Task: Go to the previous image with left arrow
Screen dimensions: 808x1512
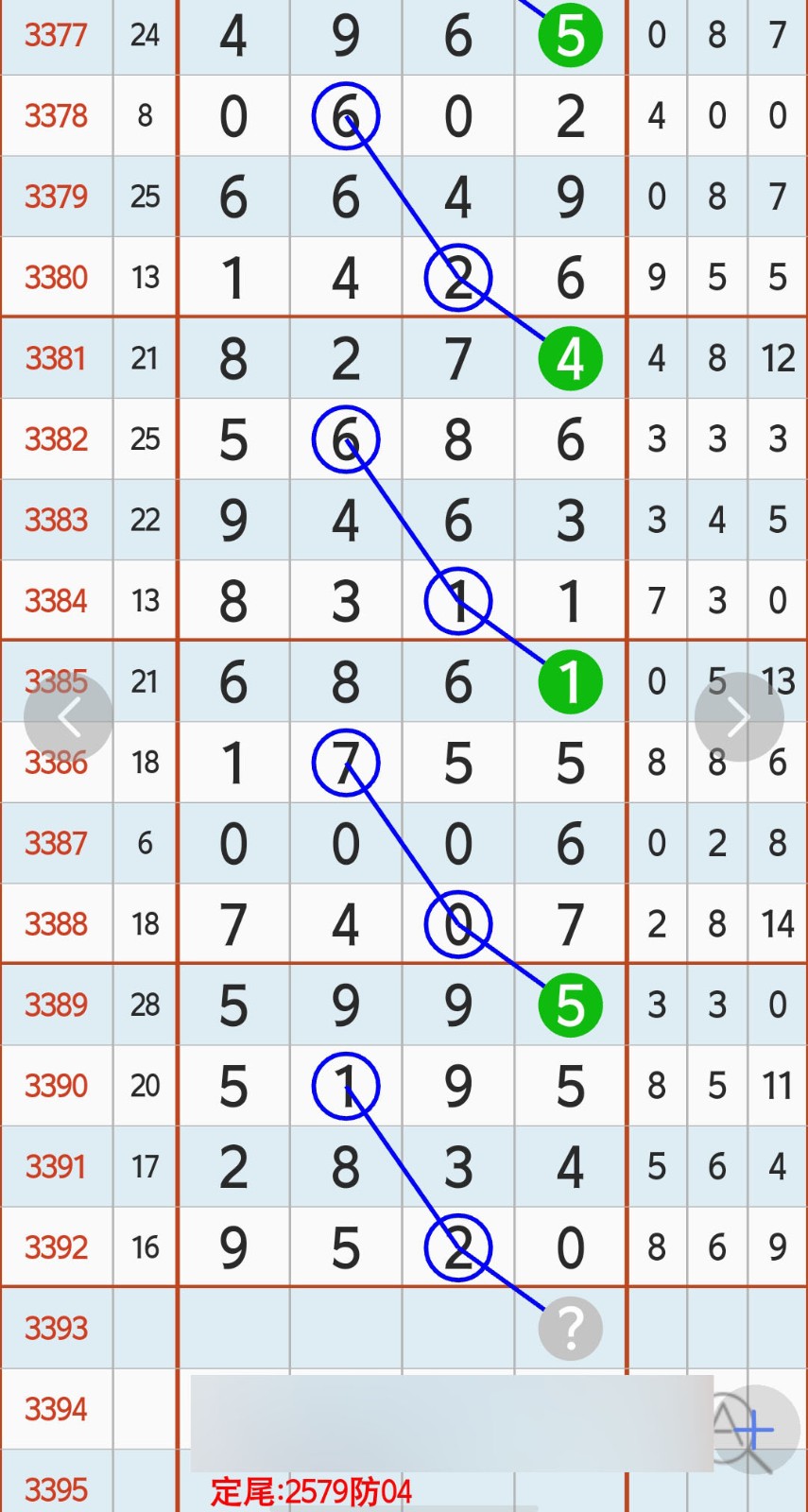Action: [69, 718]
